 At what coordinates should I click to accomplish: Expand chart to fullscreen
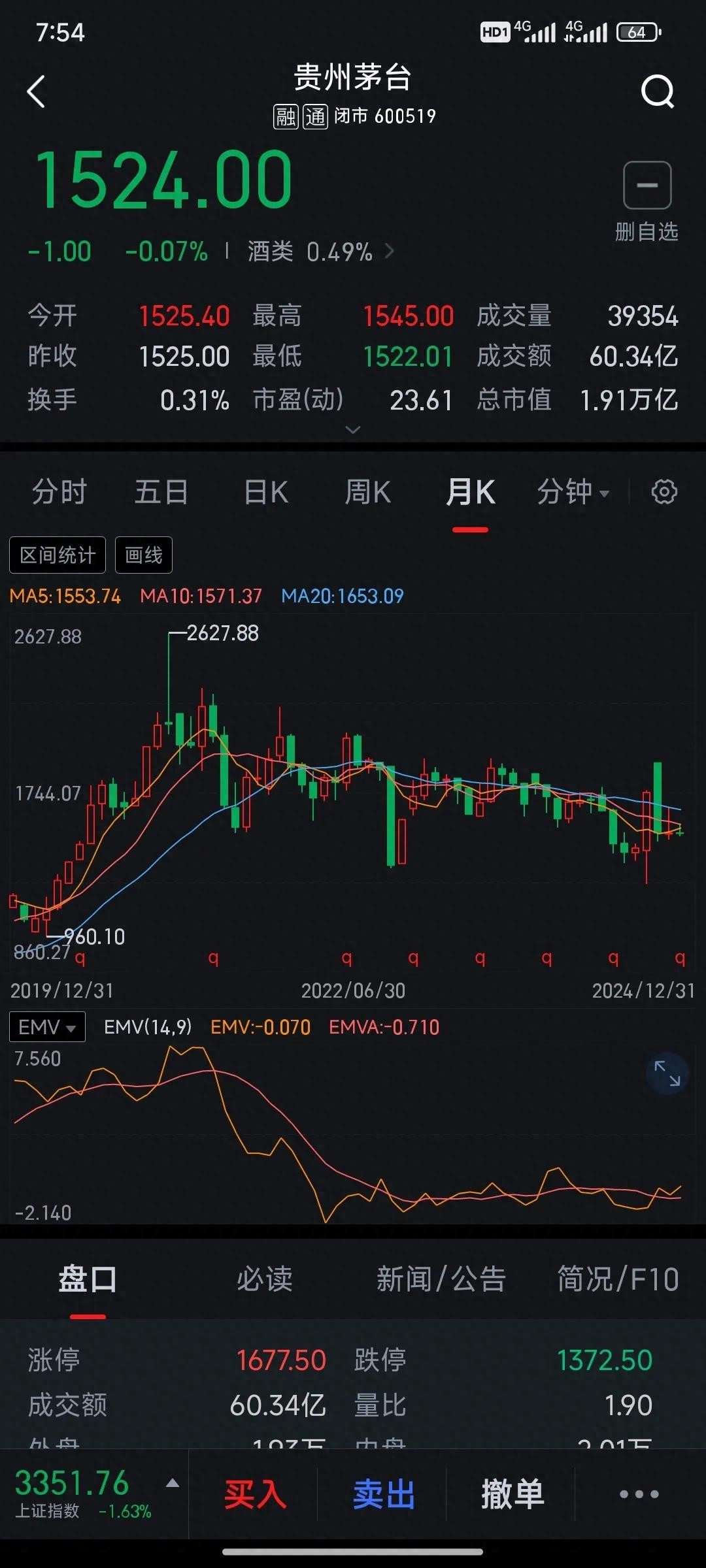[667, 1073]
